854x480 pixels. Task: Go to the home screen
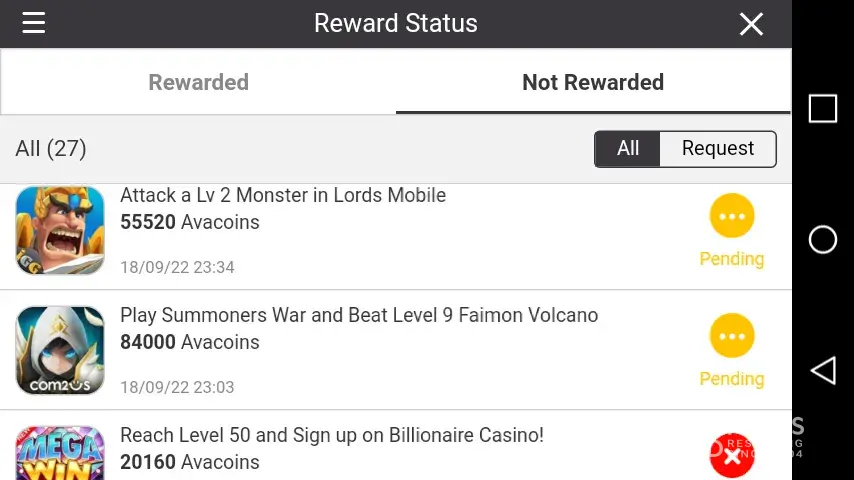822,240
